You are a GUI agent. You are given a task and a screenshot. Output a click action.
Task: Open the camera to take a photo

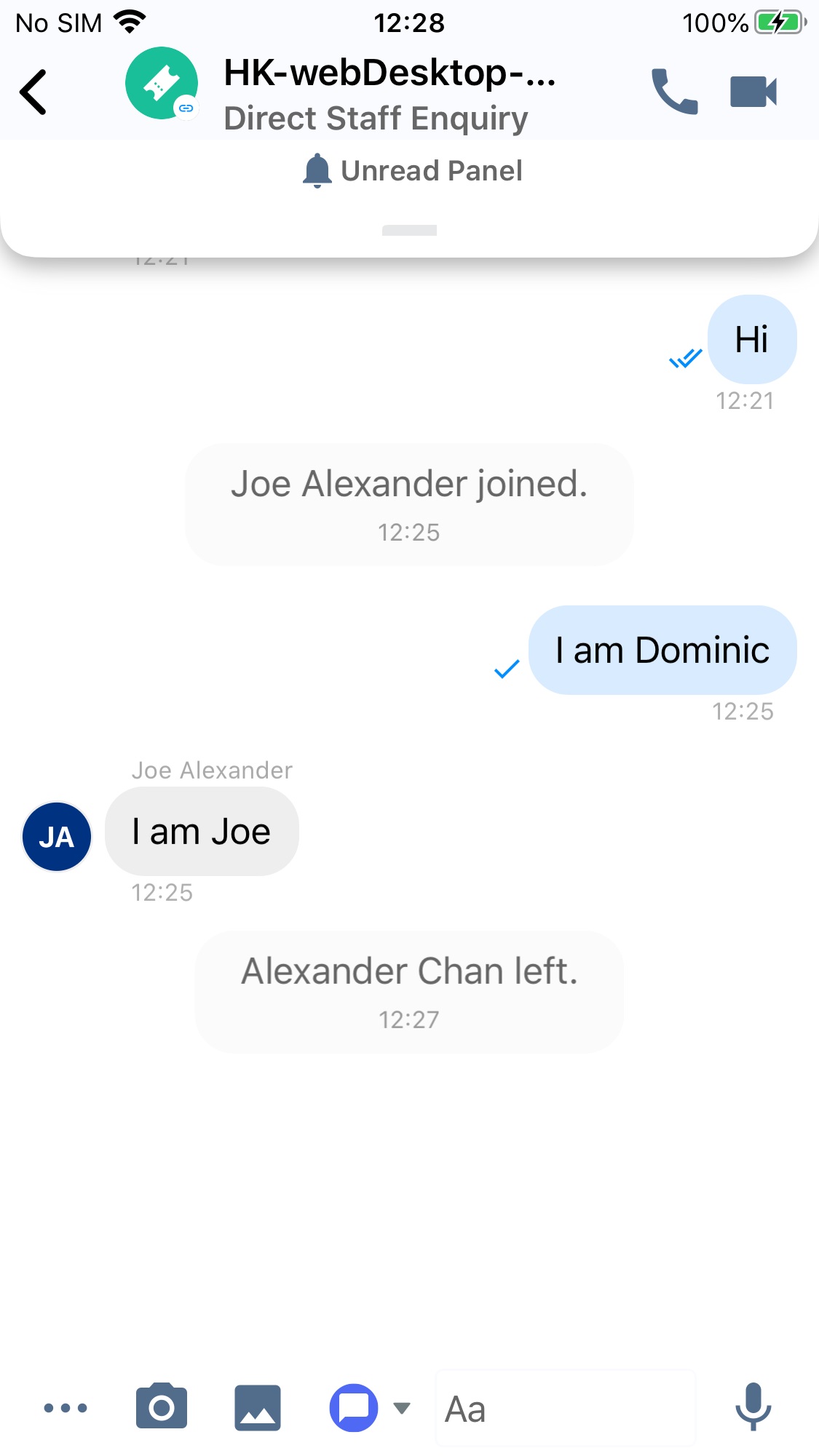point(162,1407)
